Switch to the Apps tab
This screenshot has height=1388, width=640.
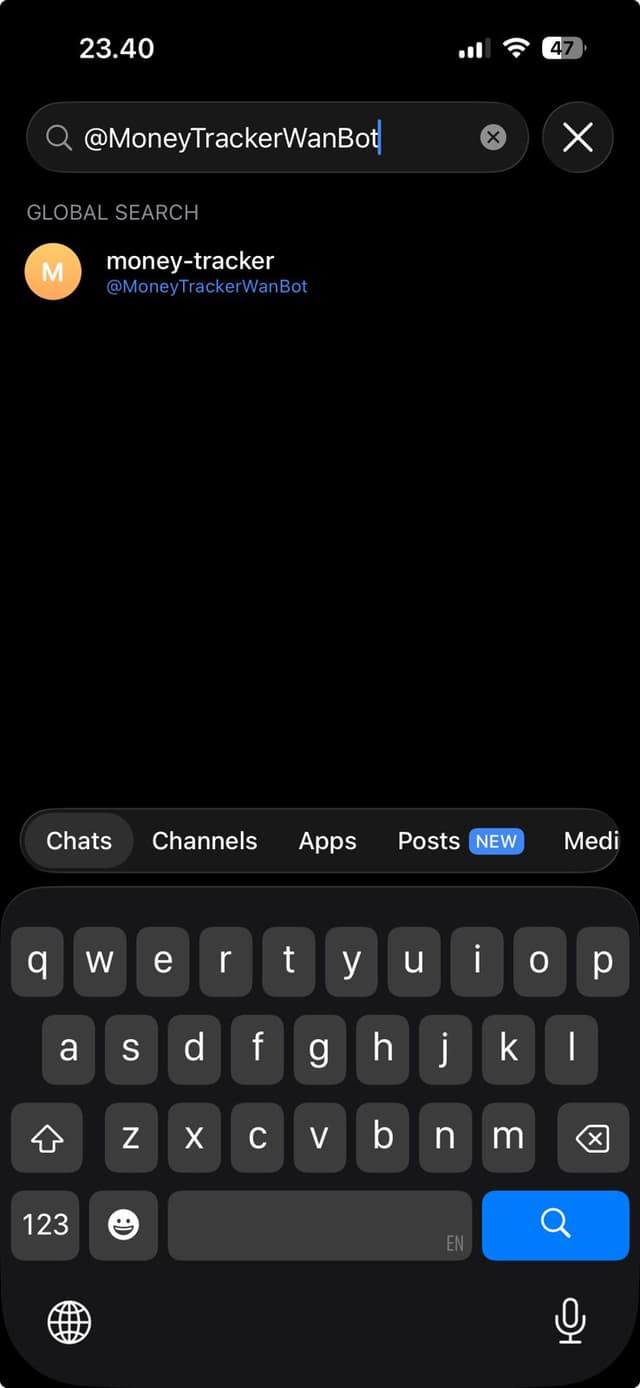[327, 841]
